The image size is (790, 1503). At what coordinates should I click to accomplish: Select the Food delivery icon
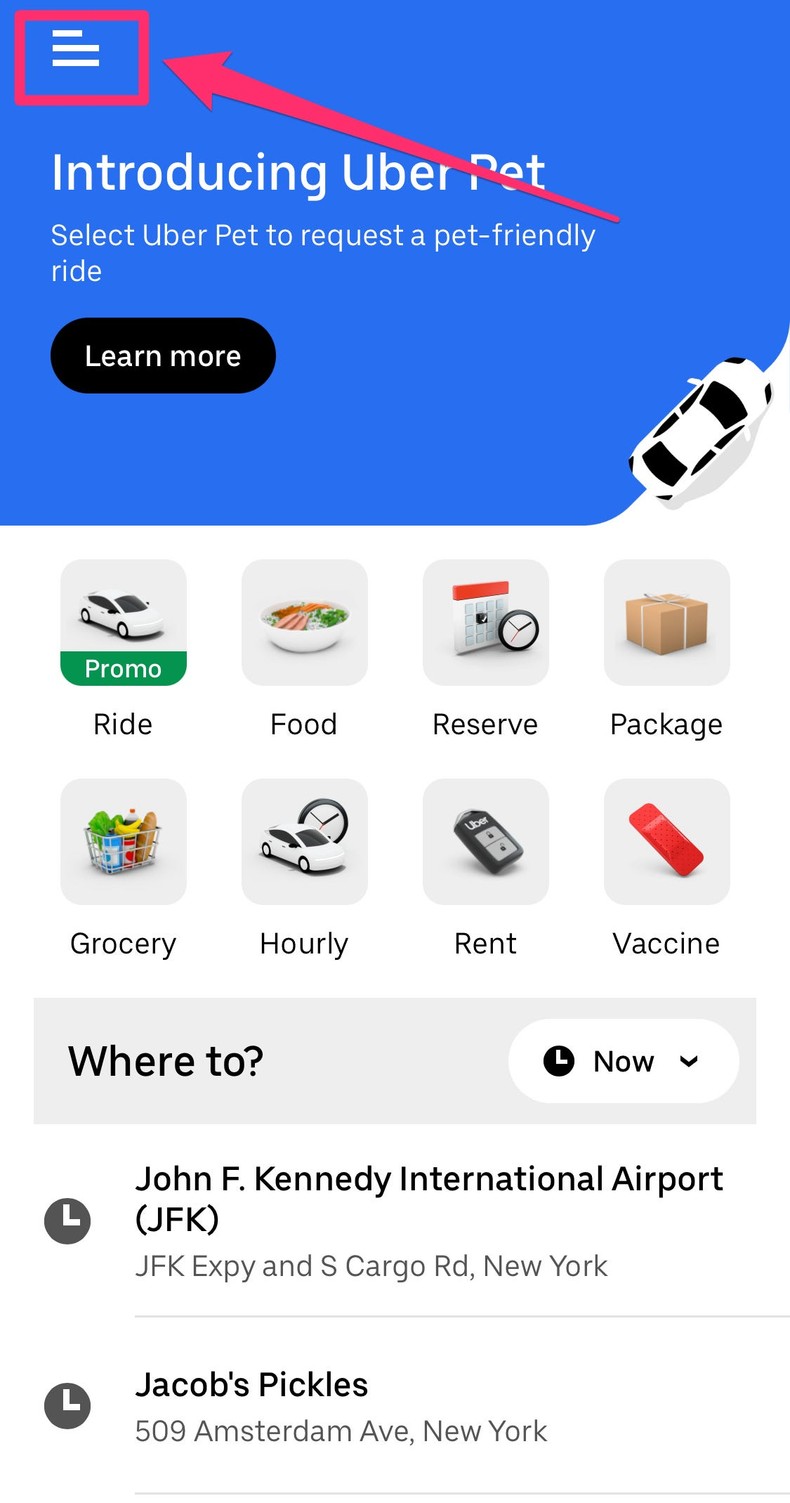304,622
